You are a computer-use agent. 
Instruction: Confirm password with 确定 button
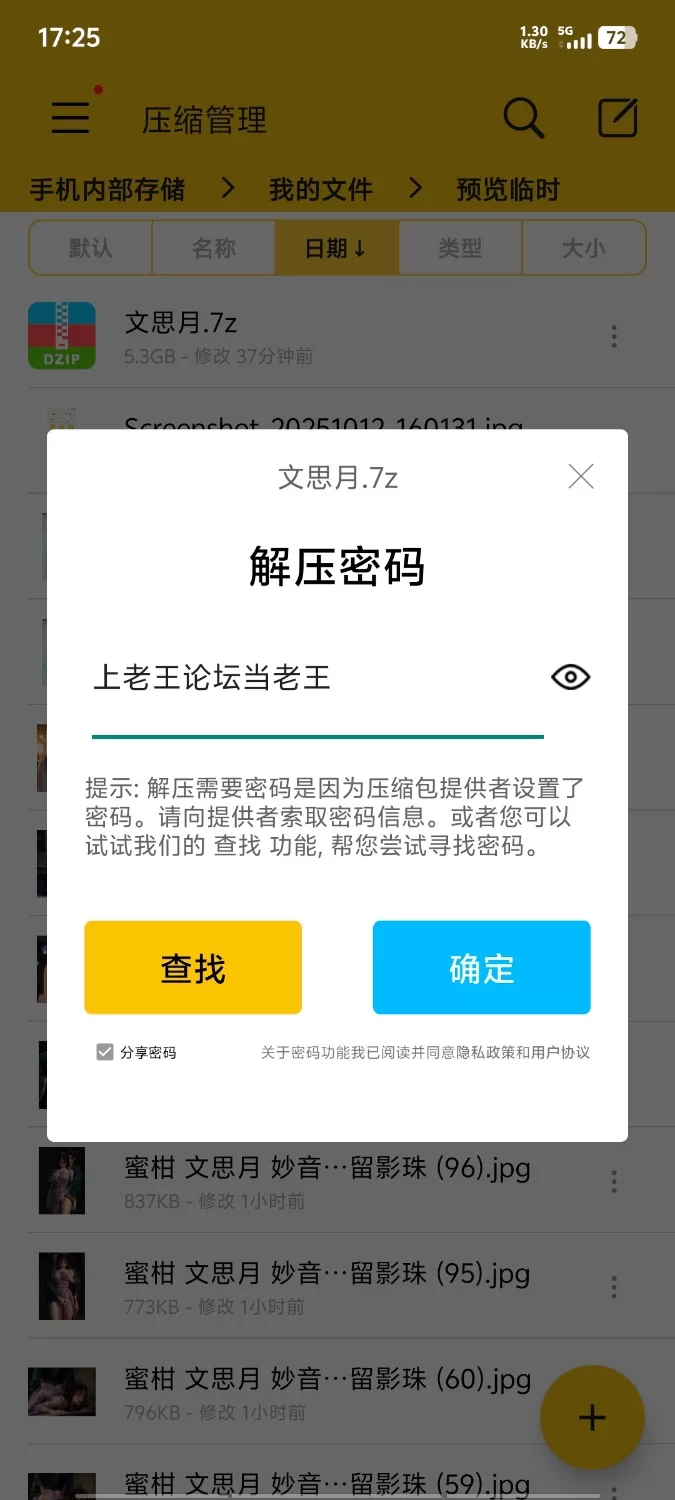coord(481,968)
